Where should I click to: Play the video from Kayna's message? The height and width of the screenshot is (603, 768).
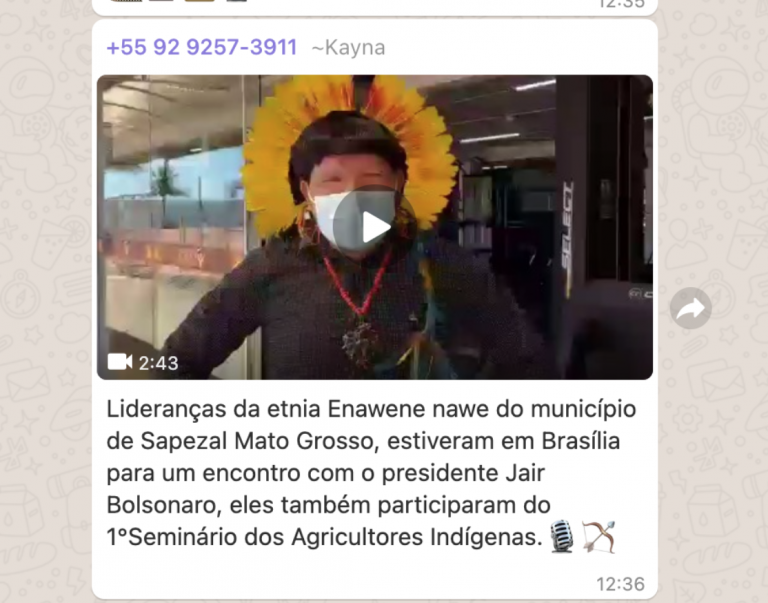pyautogui.click(x=375, y=227)
